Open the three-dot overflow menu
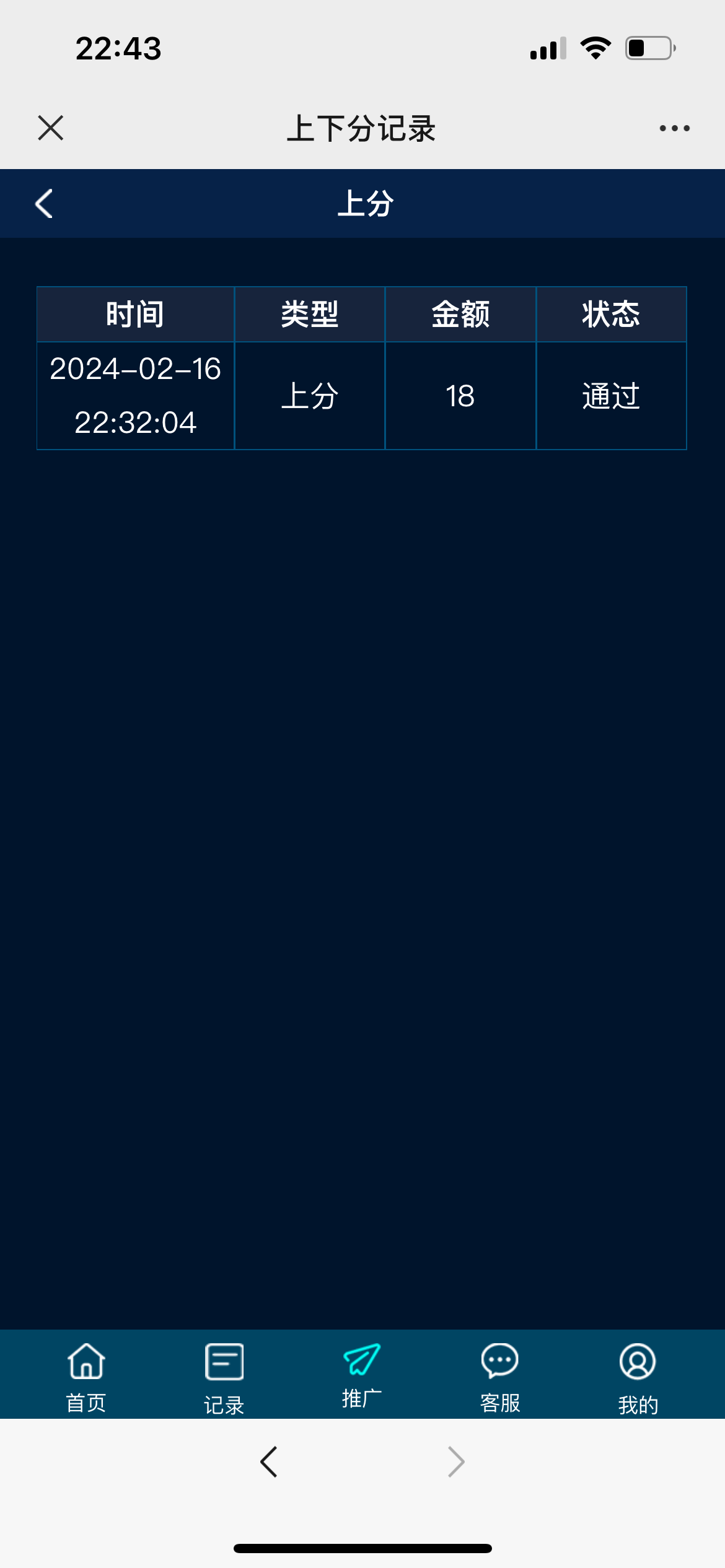Viewport: 725px width, 1568px height. [x=674, y=128]
